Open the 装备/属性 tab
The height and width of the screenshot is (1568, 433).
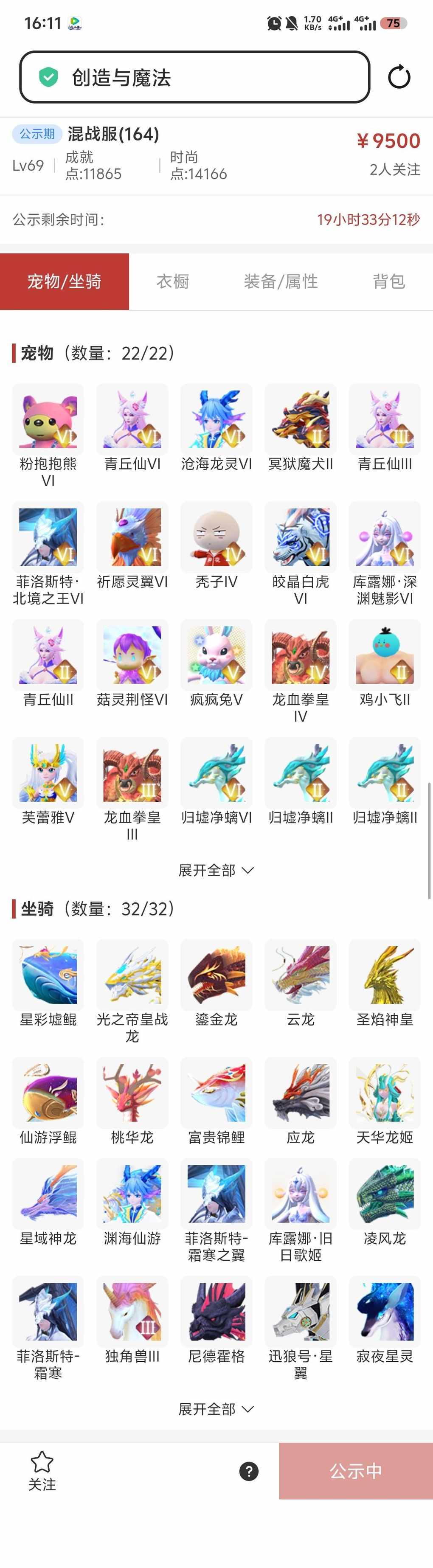click(x=281, y=281)
